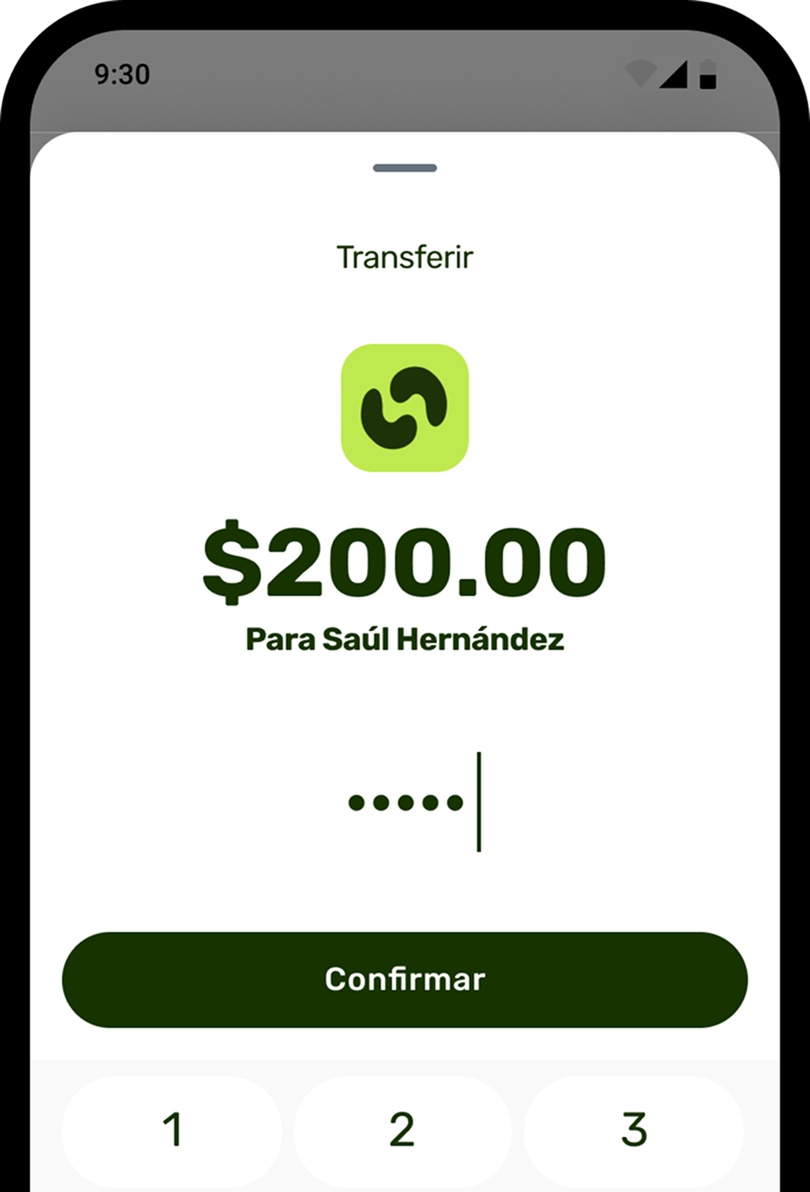Select the recipient name Saúl Hernández
The height and width of the screenshot is (1192, 810).
(x=404, y=639)
